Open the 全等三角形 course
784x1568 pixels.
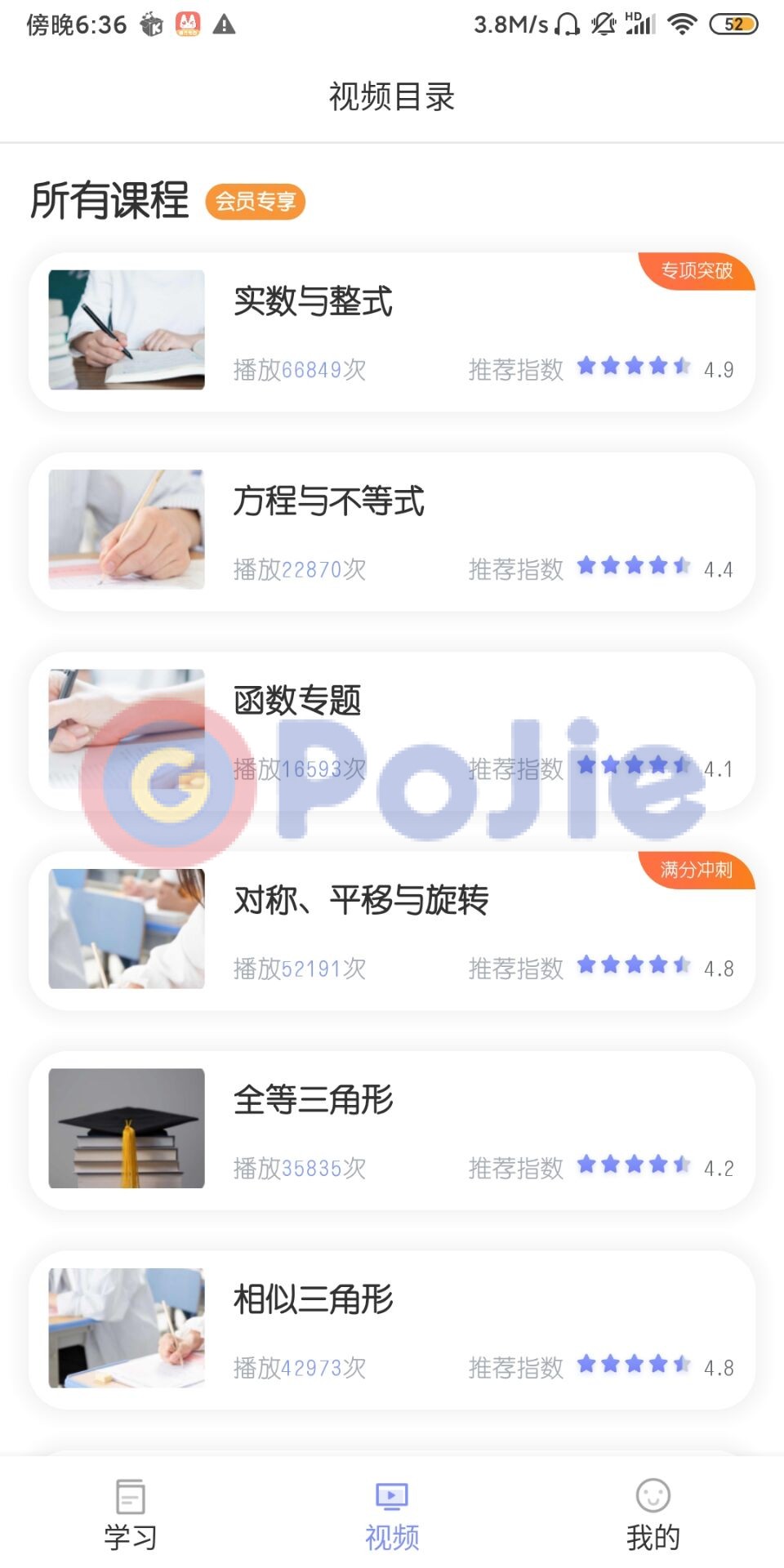(392, 1129)
